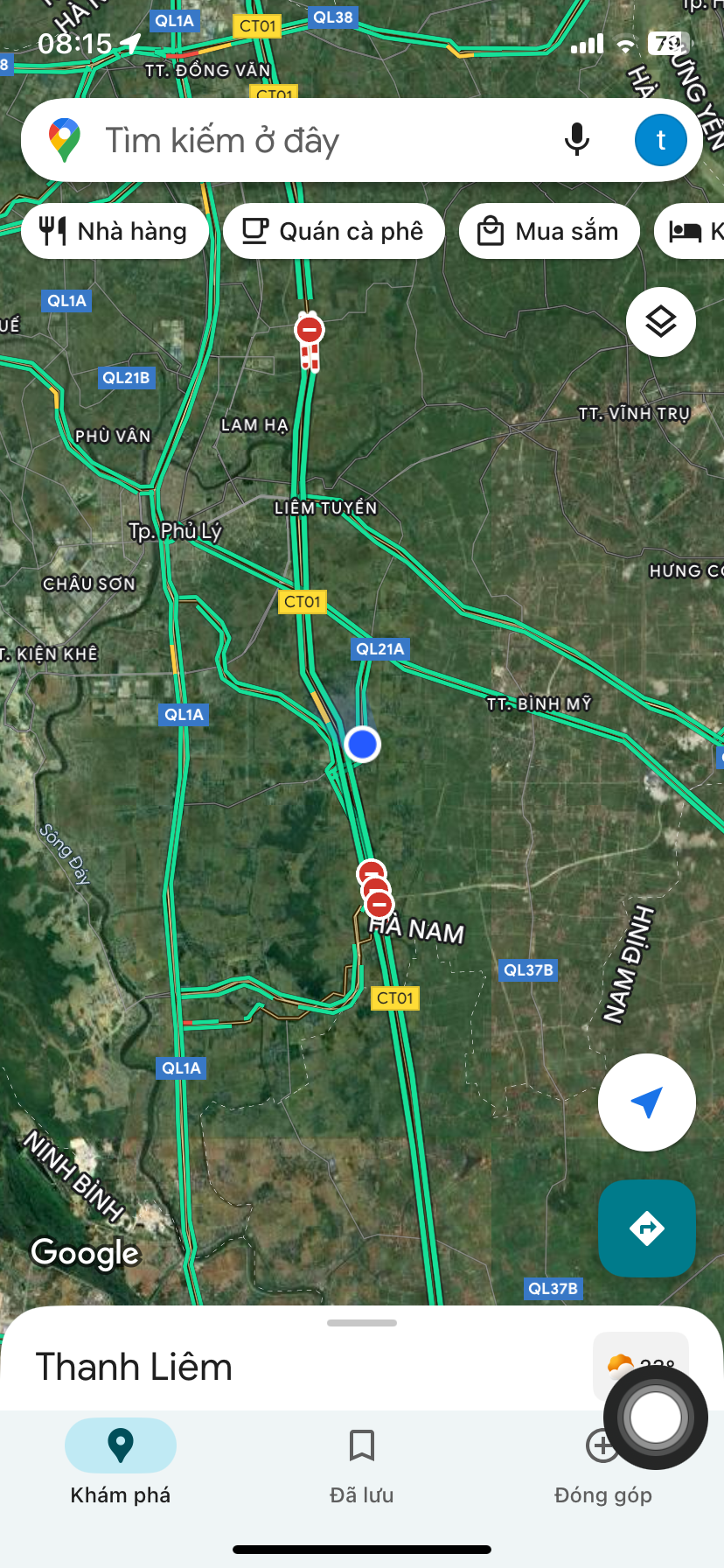Tap the road closure marker near Lam Hạ
This screenshot has height=1568, width=724.
tap(310, 331)
